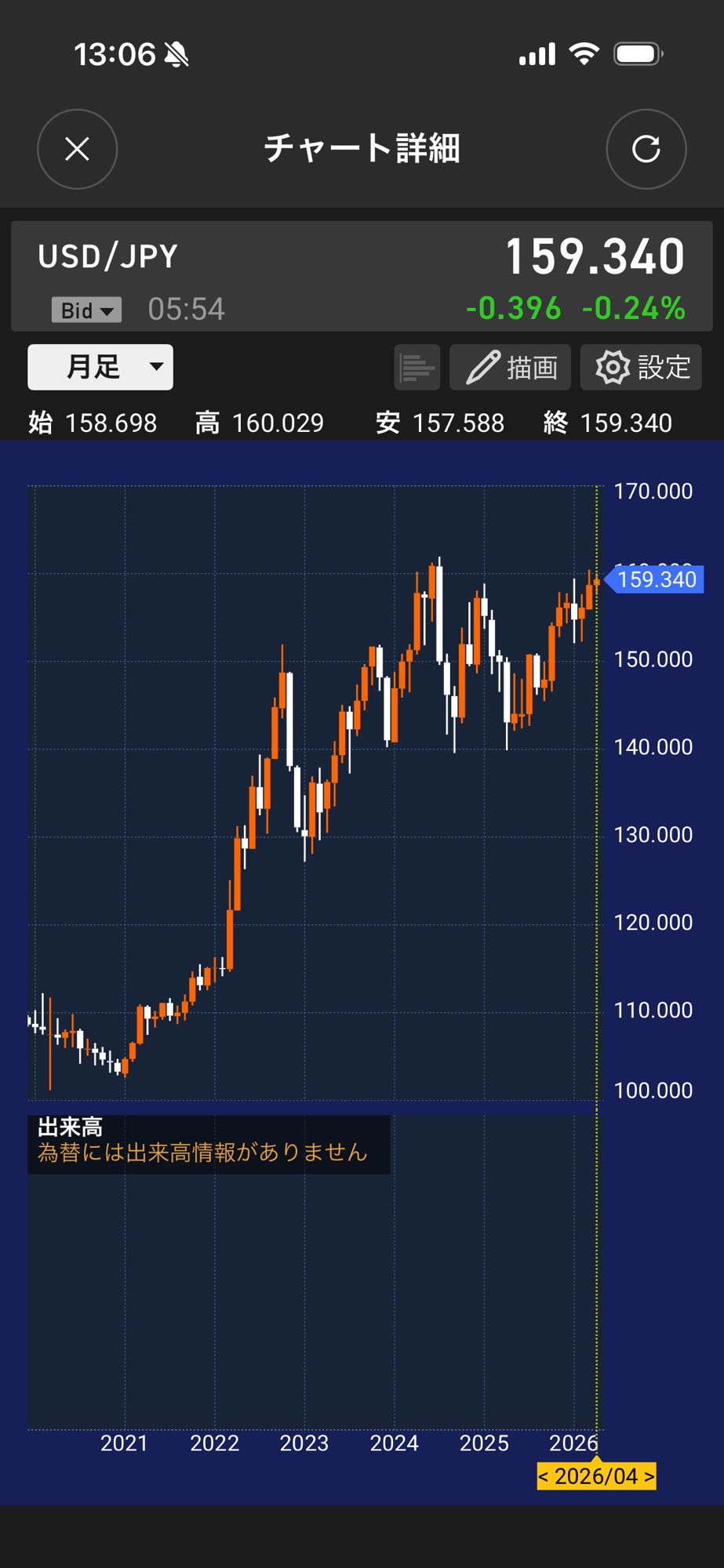Go to next month with right arrow
Image resolution: width=724 pixels, height=1568 pixels.
[x=649, y=1477]
